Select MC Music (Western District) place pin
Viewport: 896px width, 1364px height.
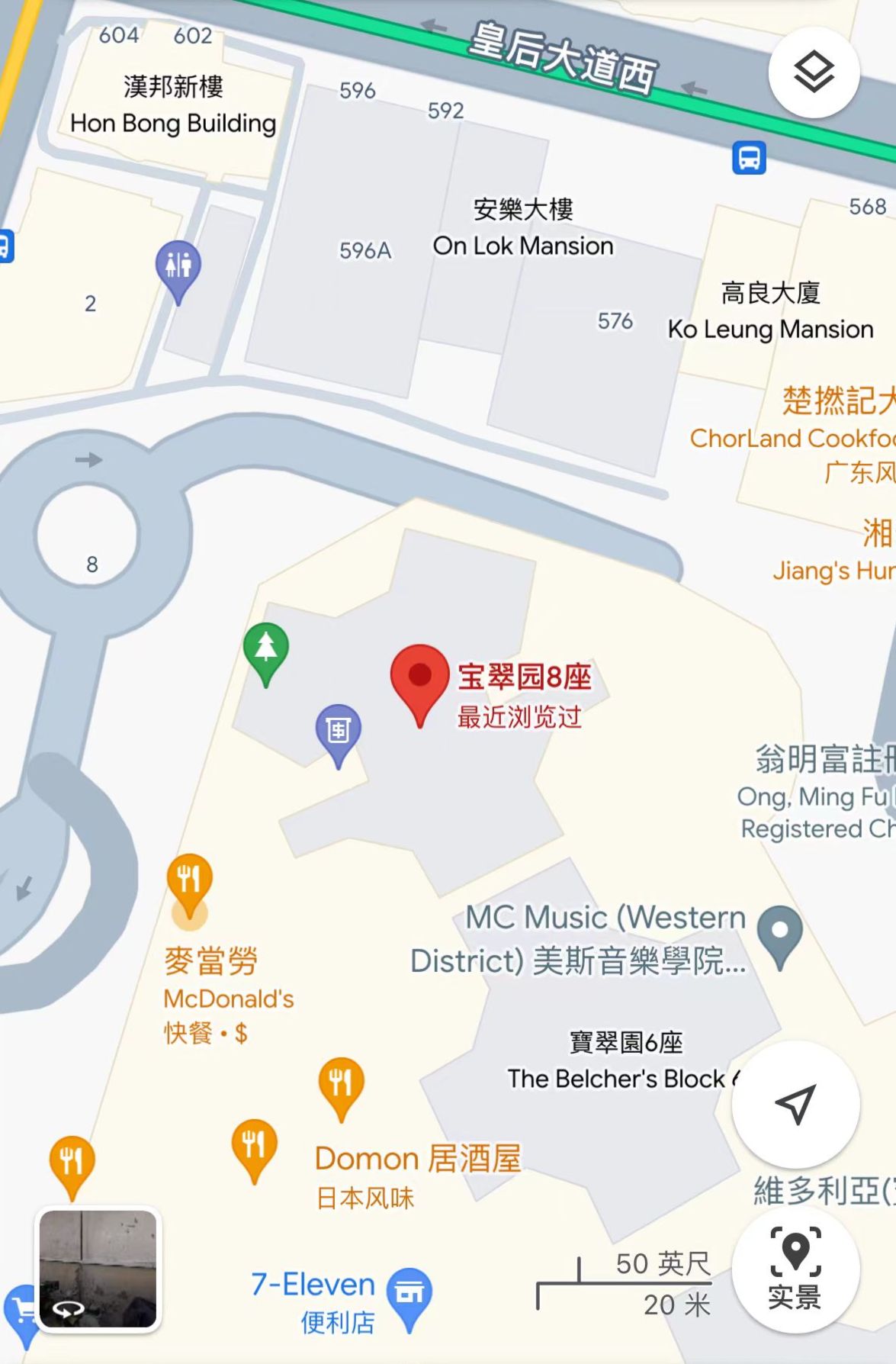coord(779,932)
